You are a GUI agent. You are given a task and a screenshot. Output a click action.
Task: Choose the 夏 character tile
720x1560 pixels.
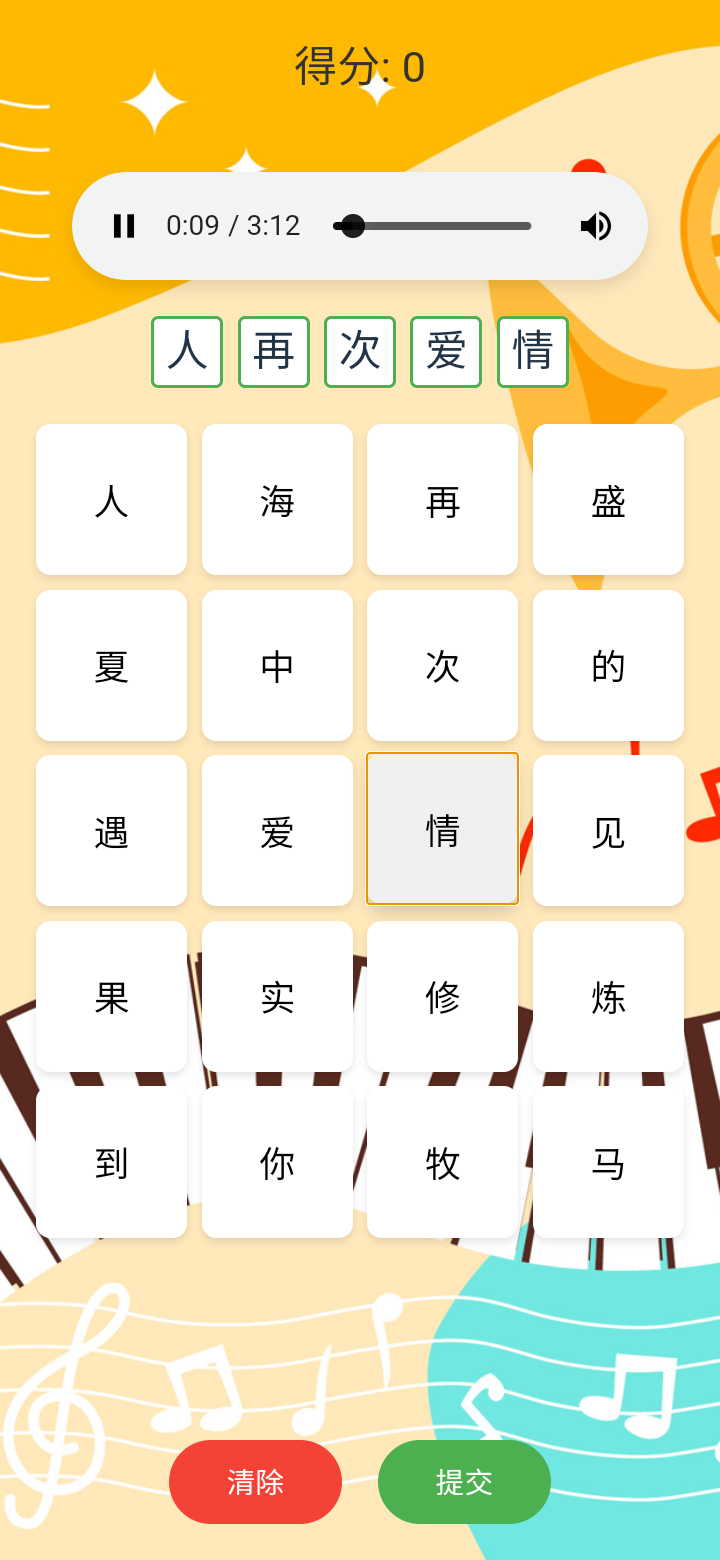coord(111,666)
